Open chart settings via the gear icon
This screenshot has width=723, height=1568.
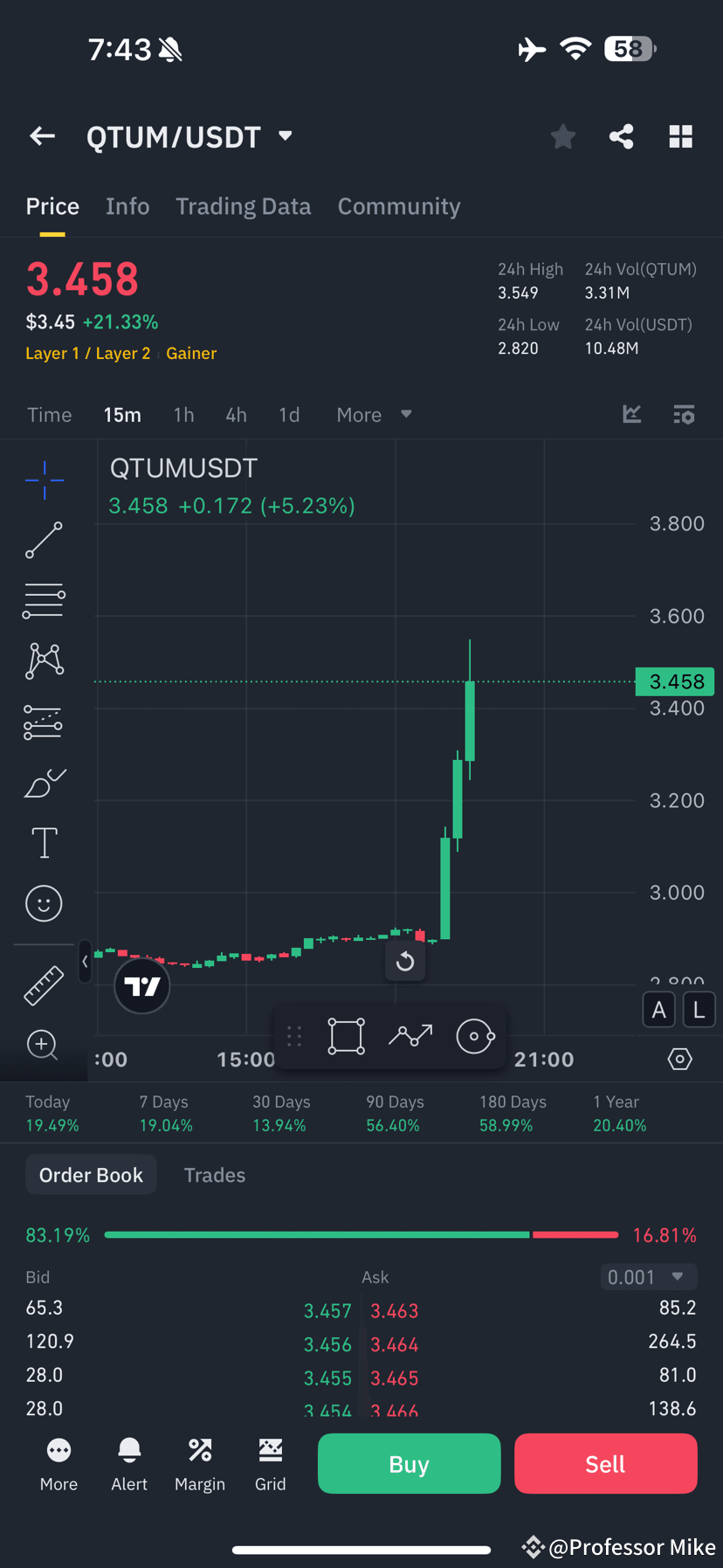coord(679,1059)
